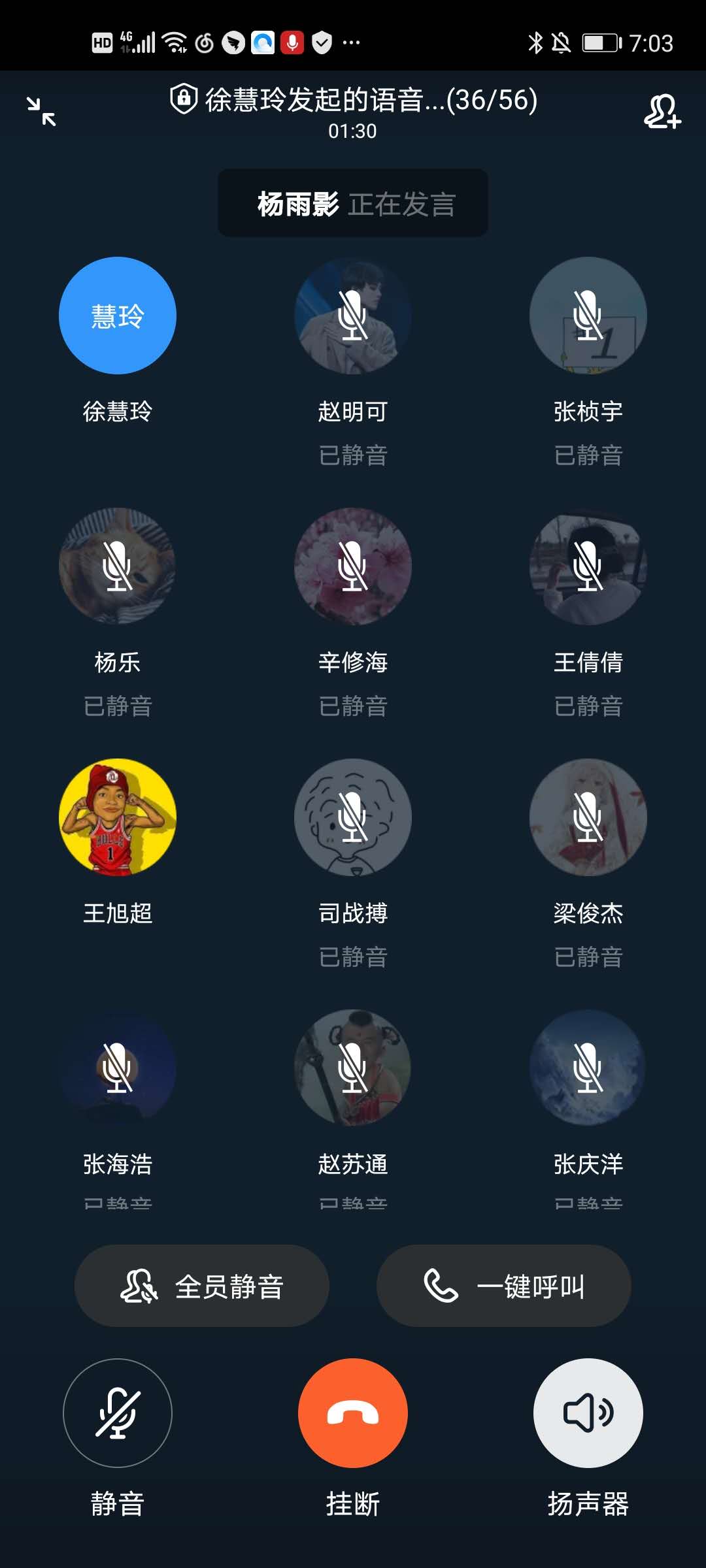
Task: Open 王倩倩's participant avatar
Action: (x=588, y=566)
